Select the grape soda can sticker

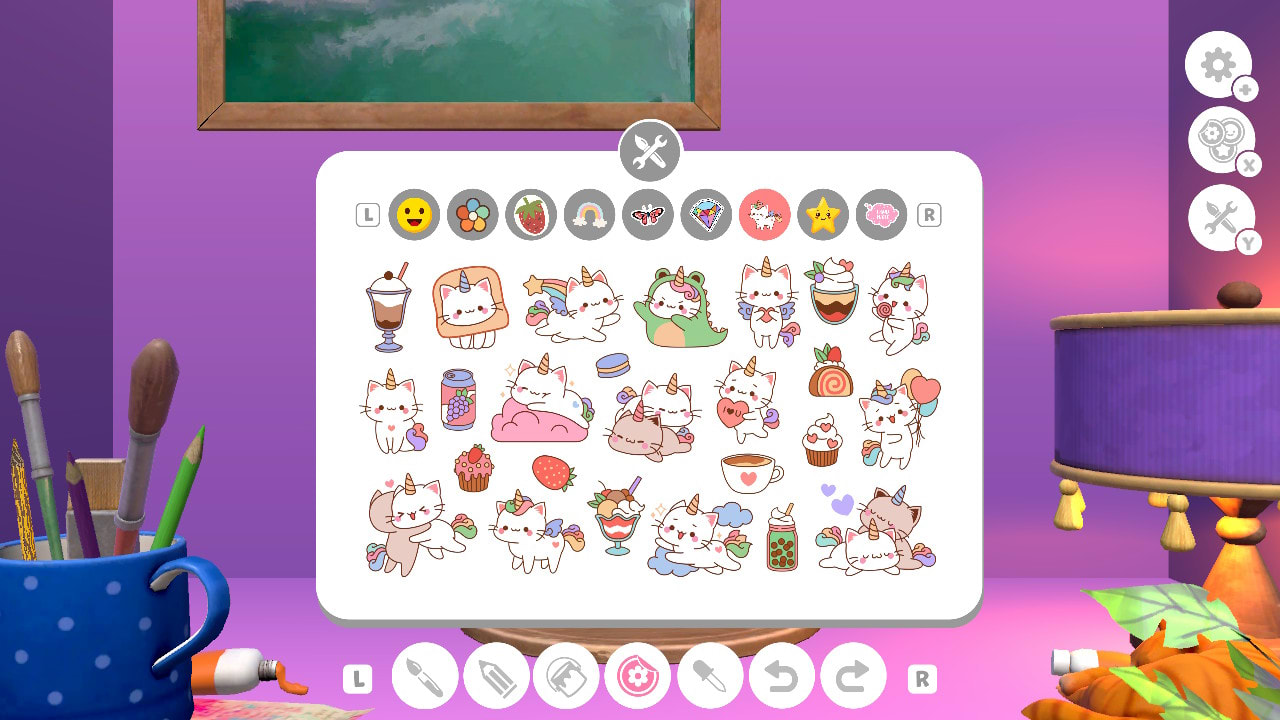(x=458, y=399)
